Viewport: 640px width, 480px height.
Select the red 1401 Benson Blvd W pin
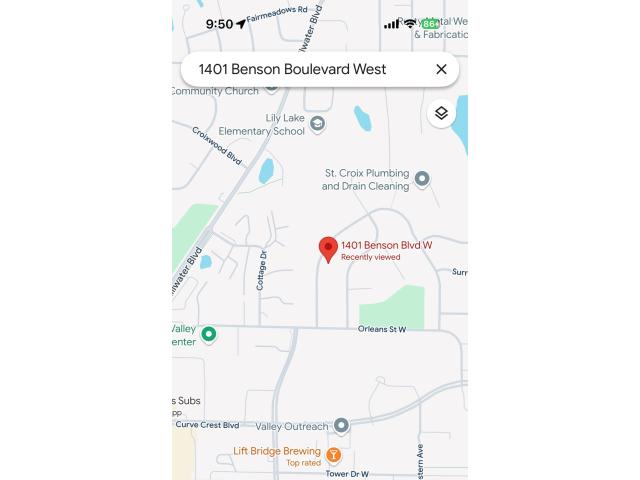(x=328, y=249)
